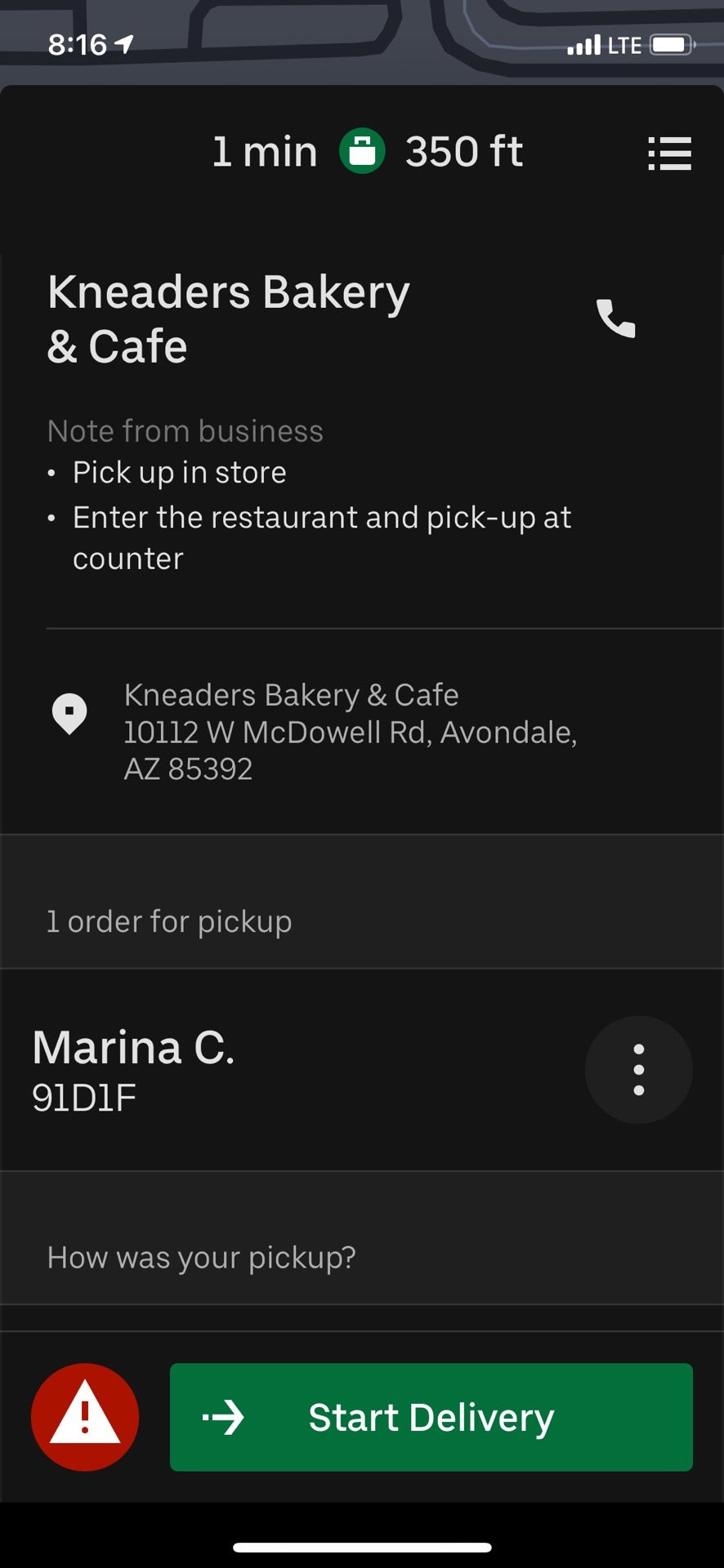Screen dimensions: 724x1568
Task: Select Marina C.'s order ID 91D1F
Action: (x=83, y=1098)
